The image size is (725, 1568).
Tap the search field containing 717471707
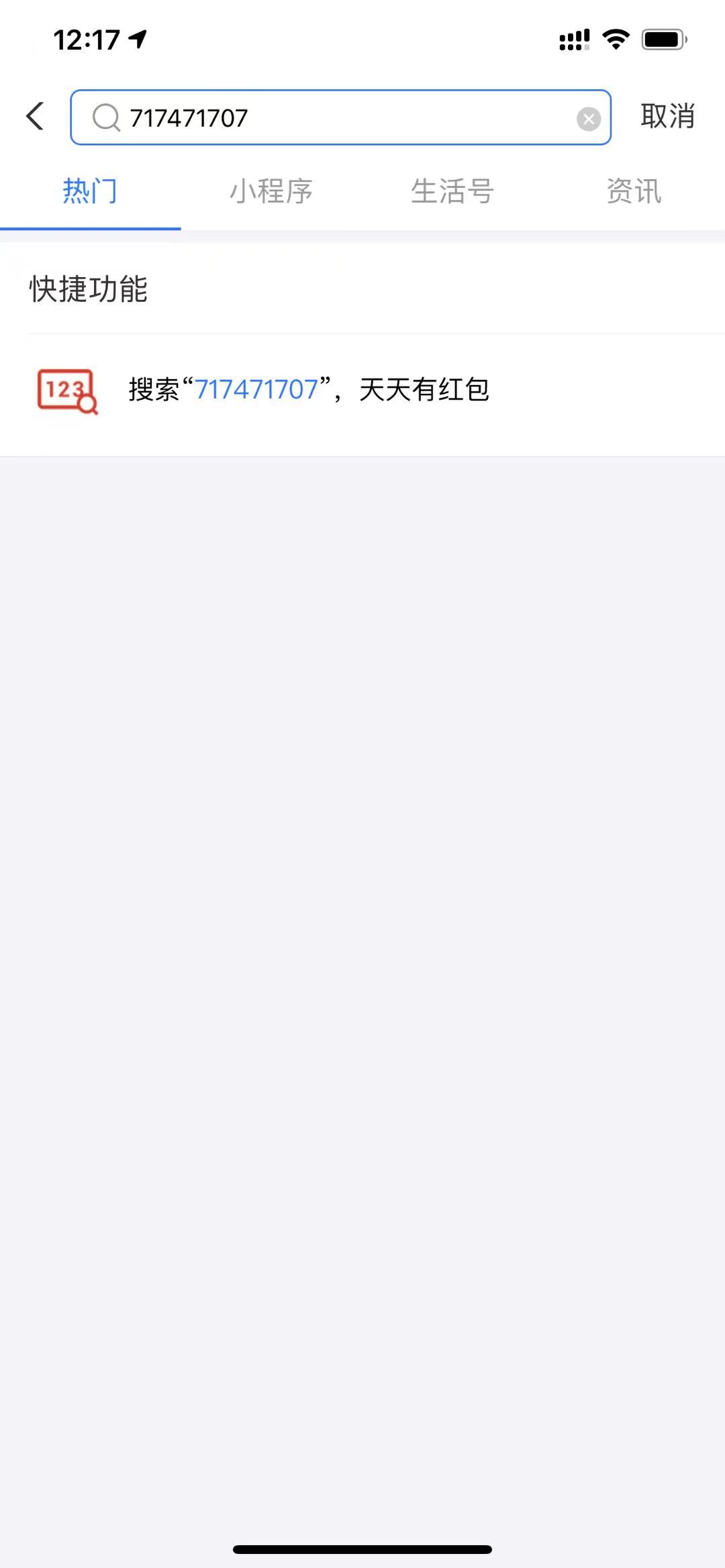pos(340,117)
